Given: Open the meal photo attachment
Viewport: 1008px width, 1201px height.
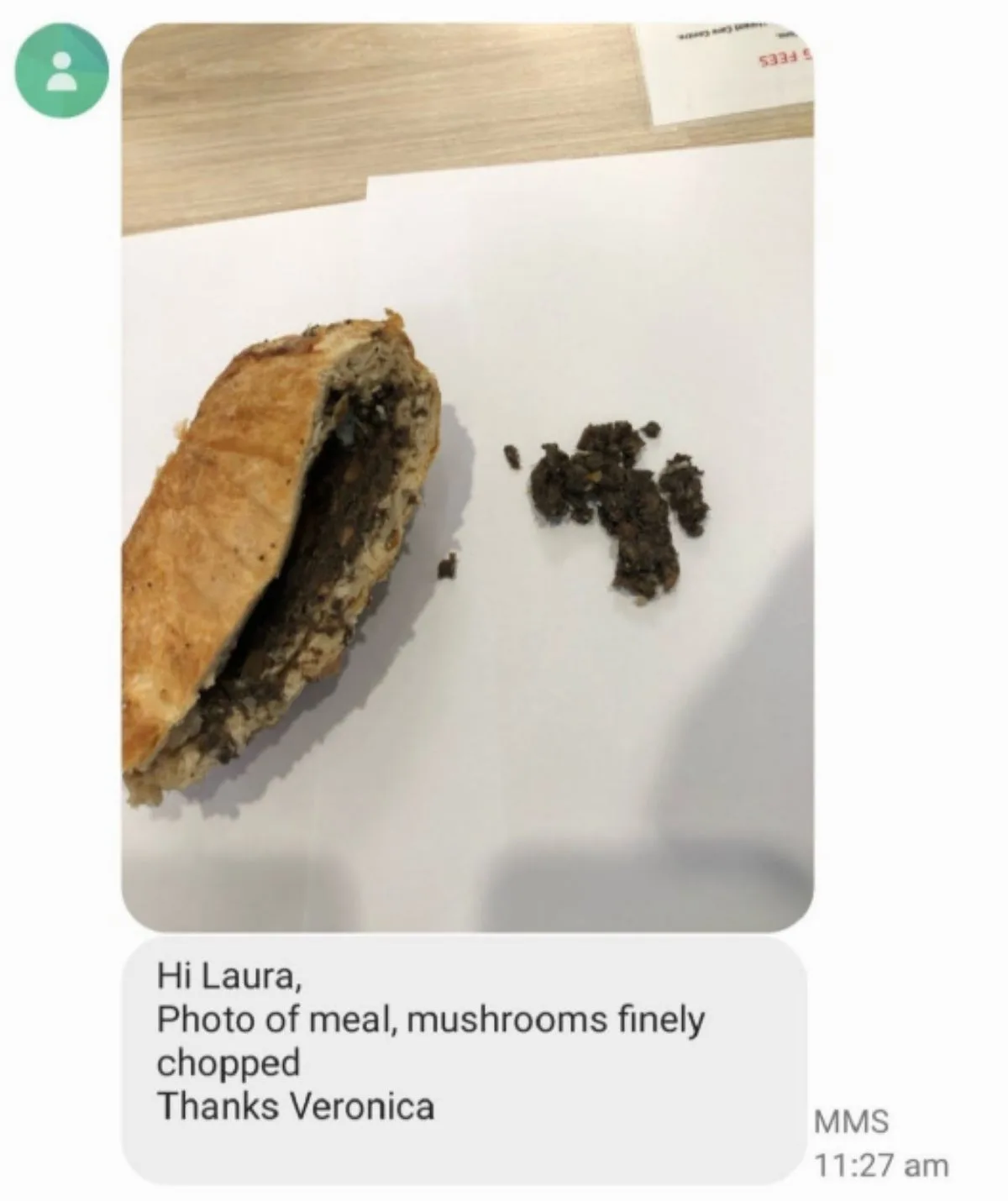Looking at the screenshot, I should coord(467,477).
